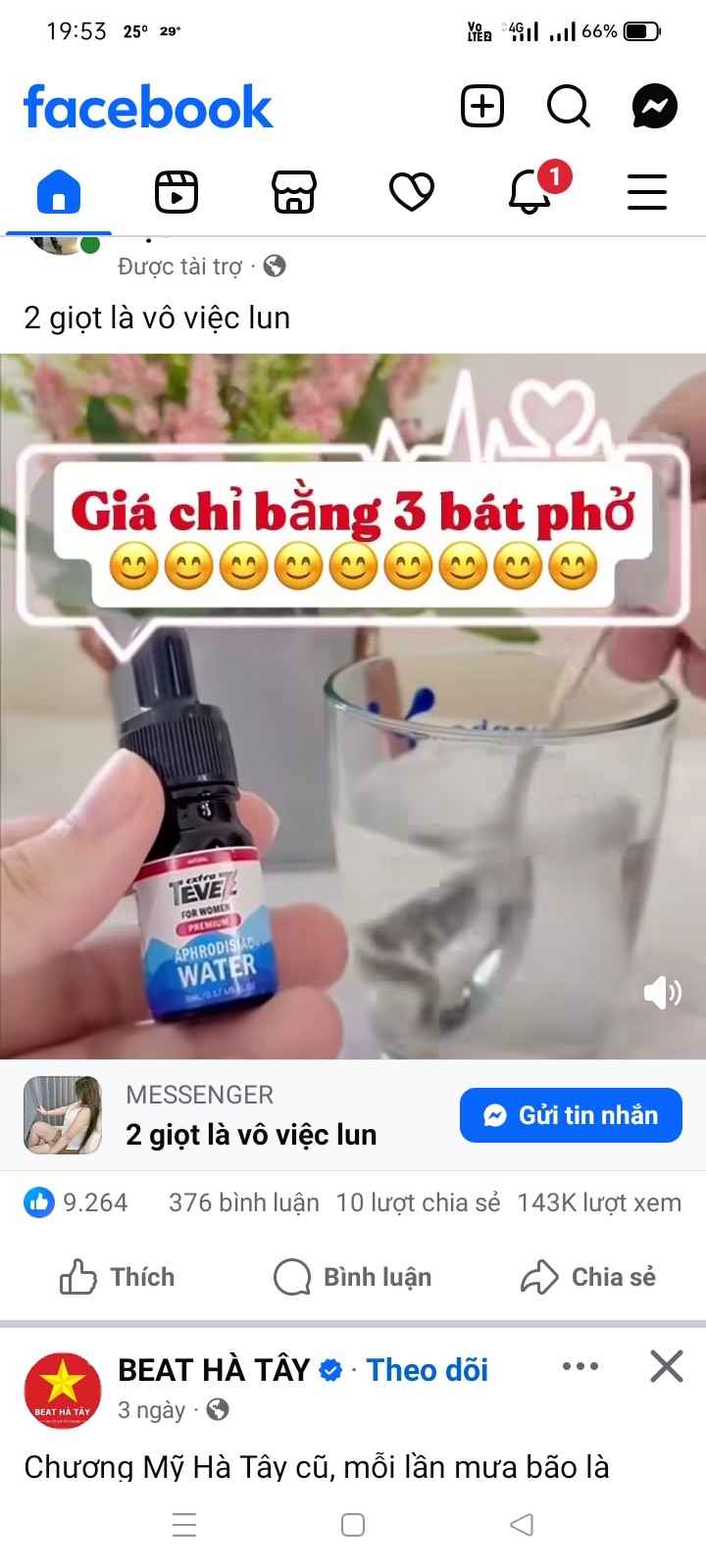Open the notifications bell
Screen dimensions: 706x1568
(x=530, y=189)
